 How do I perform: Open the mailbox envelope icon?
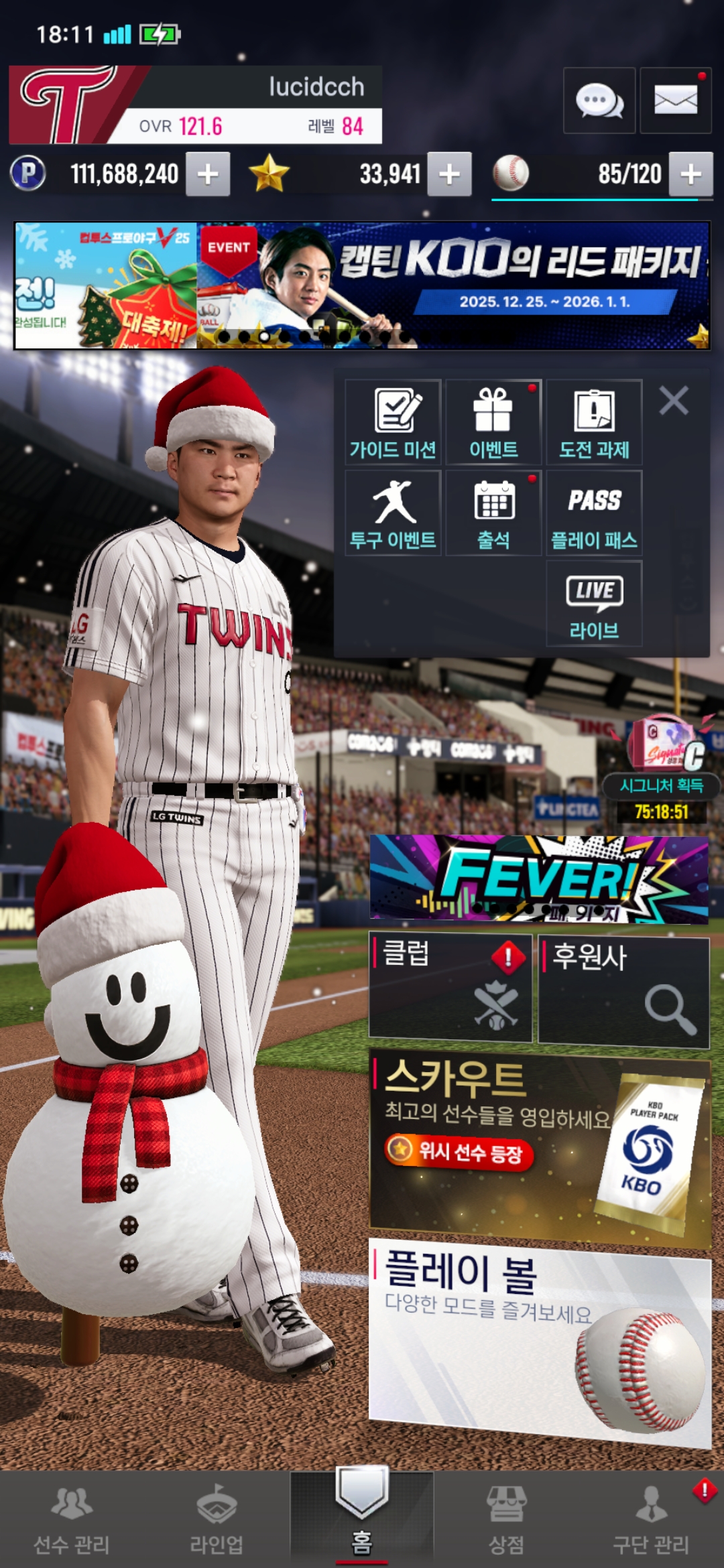click(x=675, y=101)
